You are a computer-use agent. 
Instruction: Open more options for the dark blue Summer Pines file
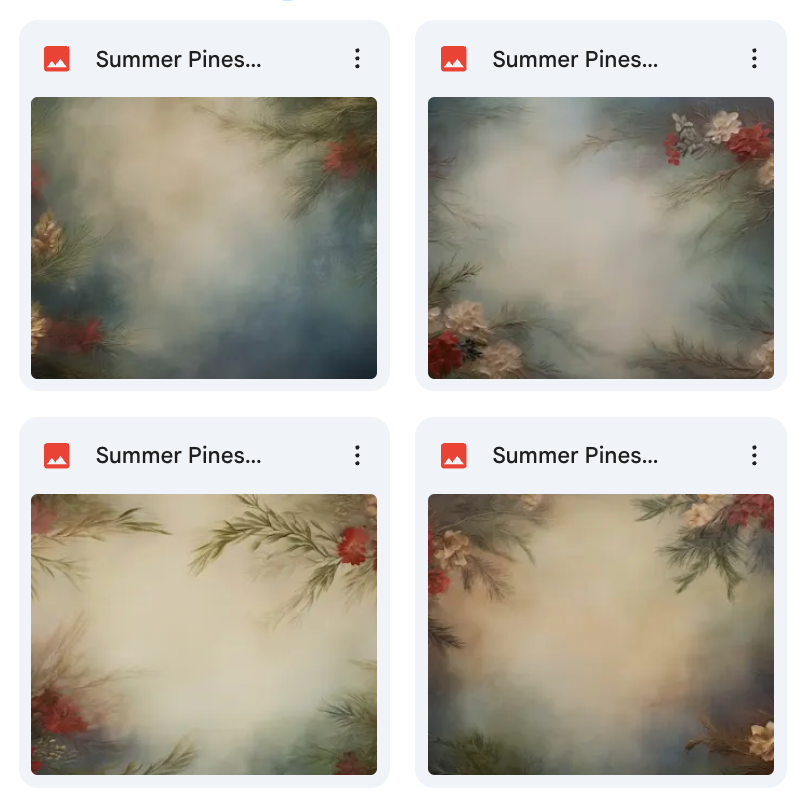(357, 59)
